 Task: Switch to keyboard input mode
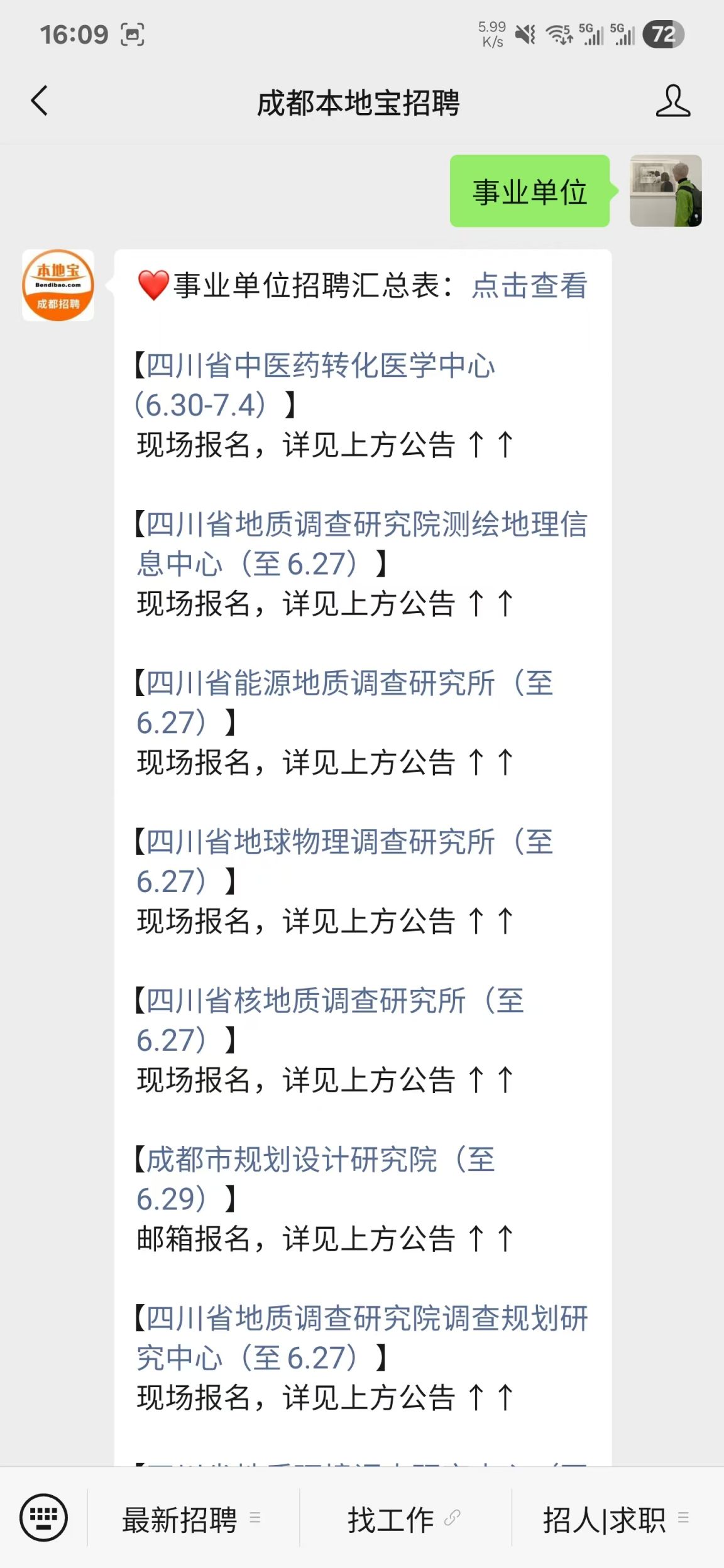pos(43,1518)
